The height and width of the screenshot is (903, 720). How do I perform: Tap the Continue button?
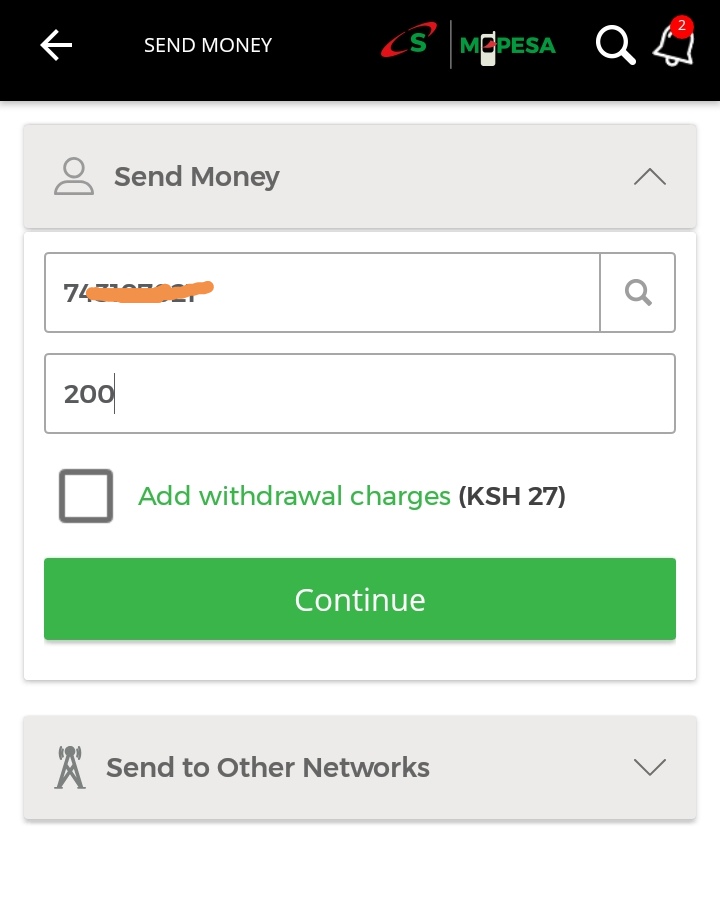(x=360, y=599)
